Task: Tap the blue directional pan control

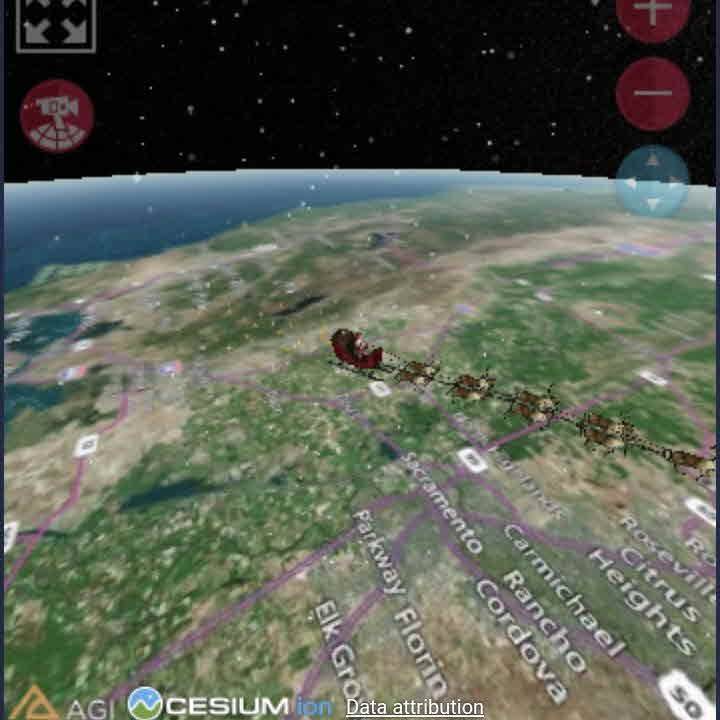Action: click(653, 181)
